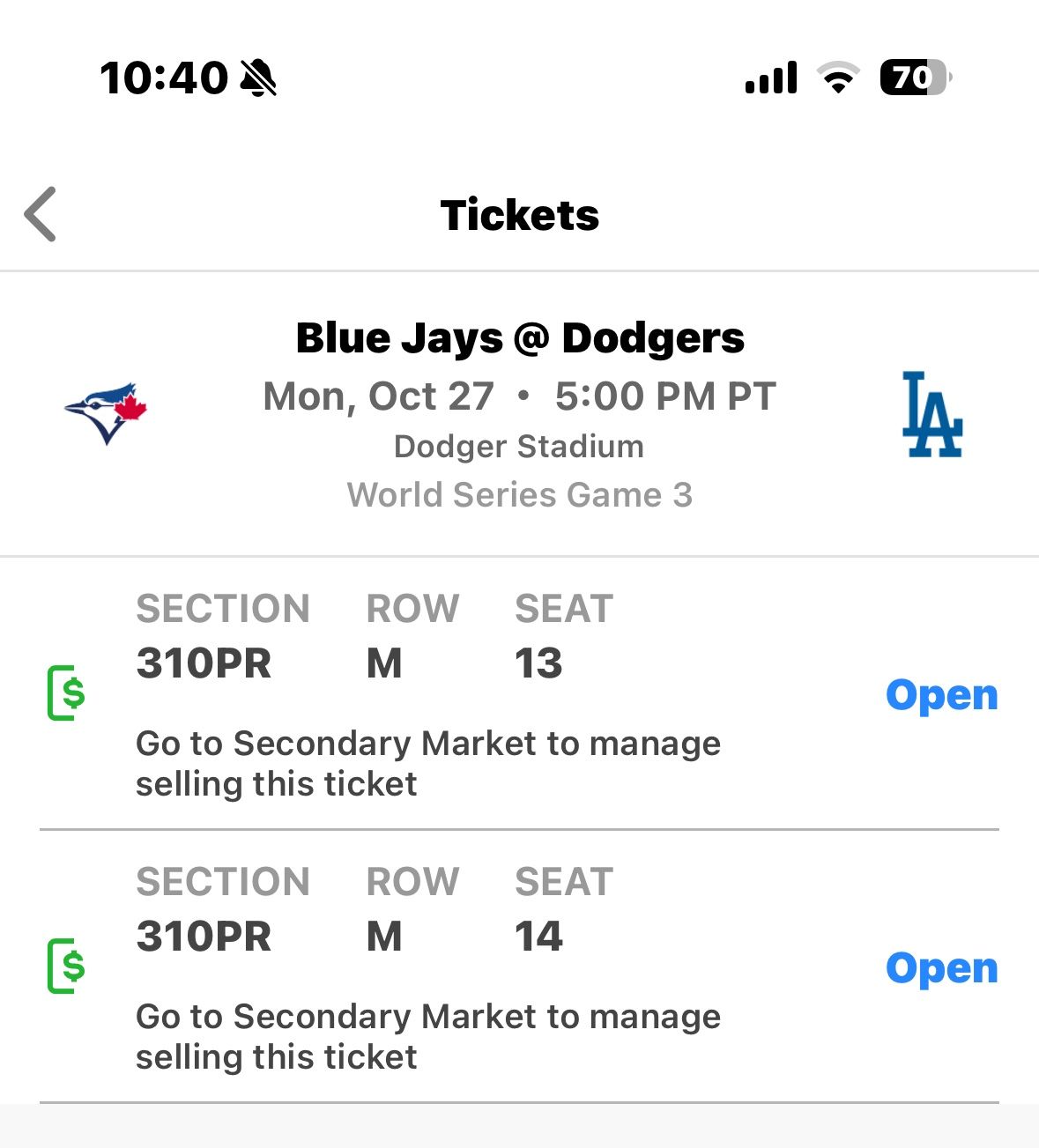
Task: Tap the Secondary Market message under seat 14
Action: [x=427, y=1036]
